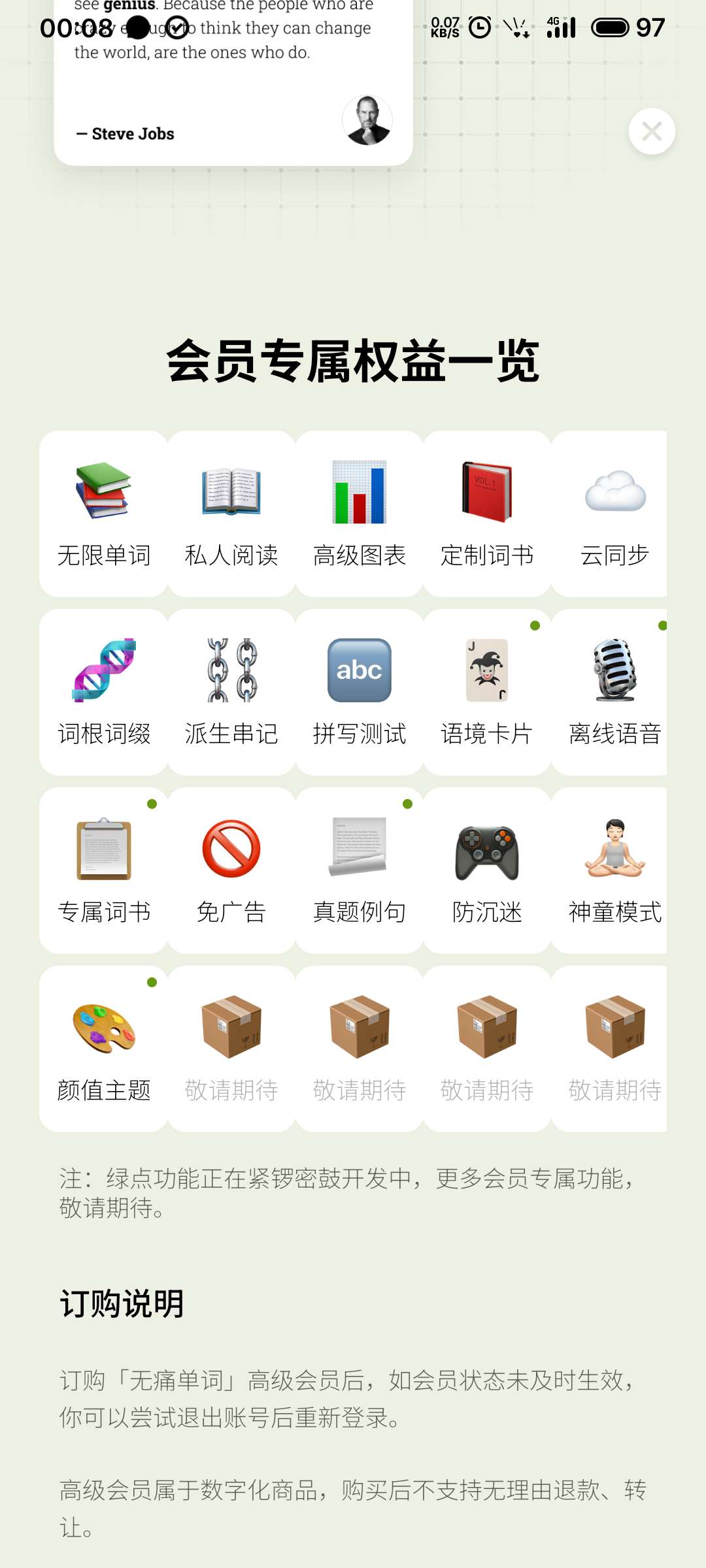706x1568 pixels.
Task: Check the 词根词缀 benefit card
Action: (x=103, y=692)
